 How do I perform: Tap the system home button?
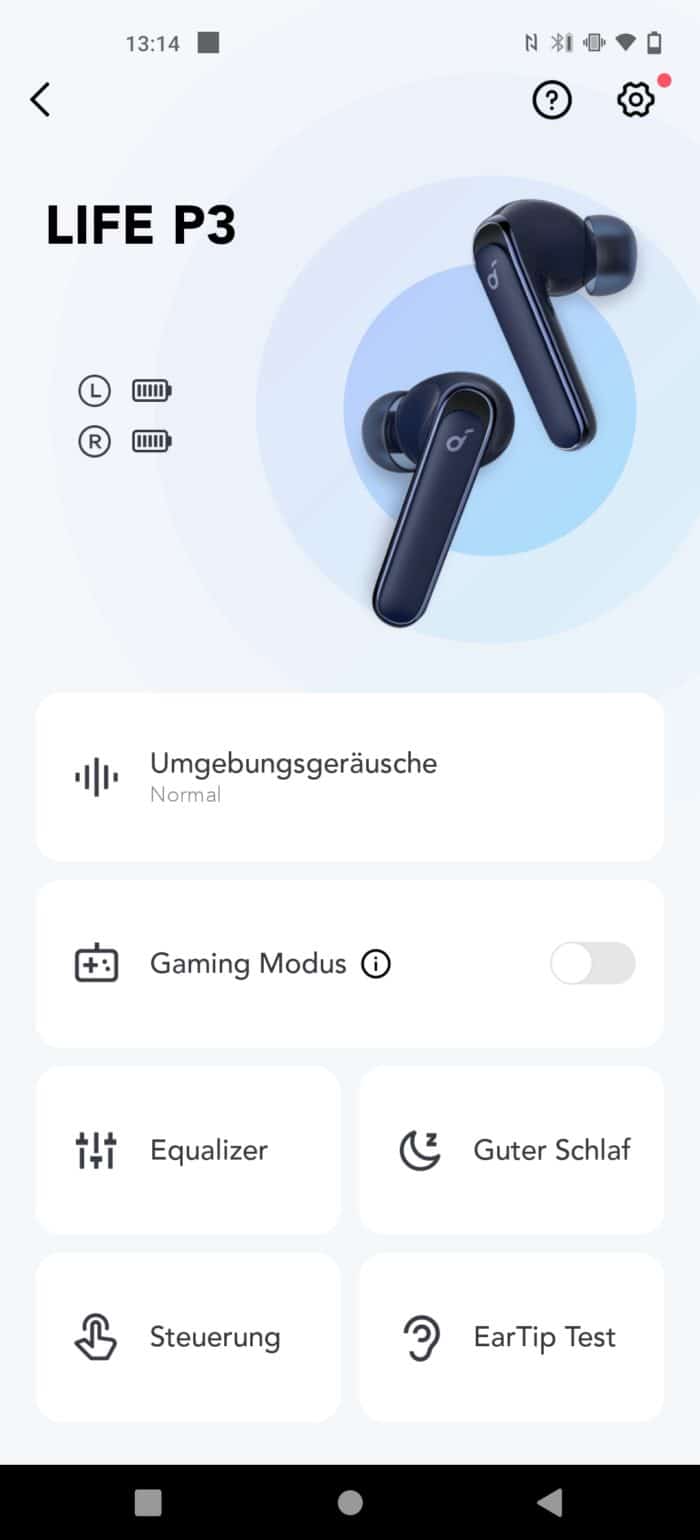coord(350,1502)
